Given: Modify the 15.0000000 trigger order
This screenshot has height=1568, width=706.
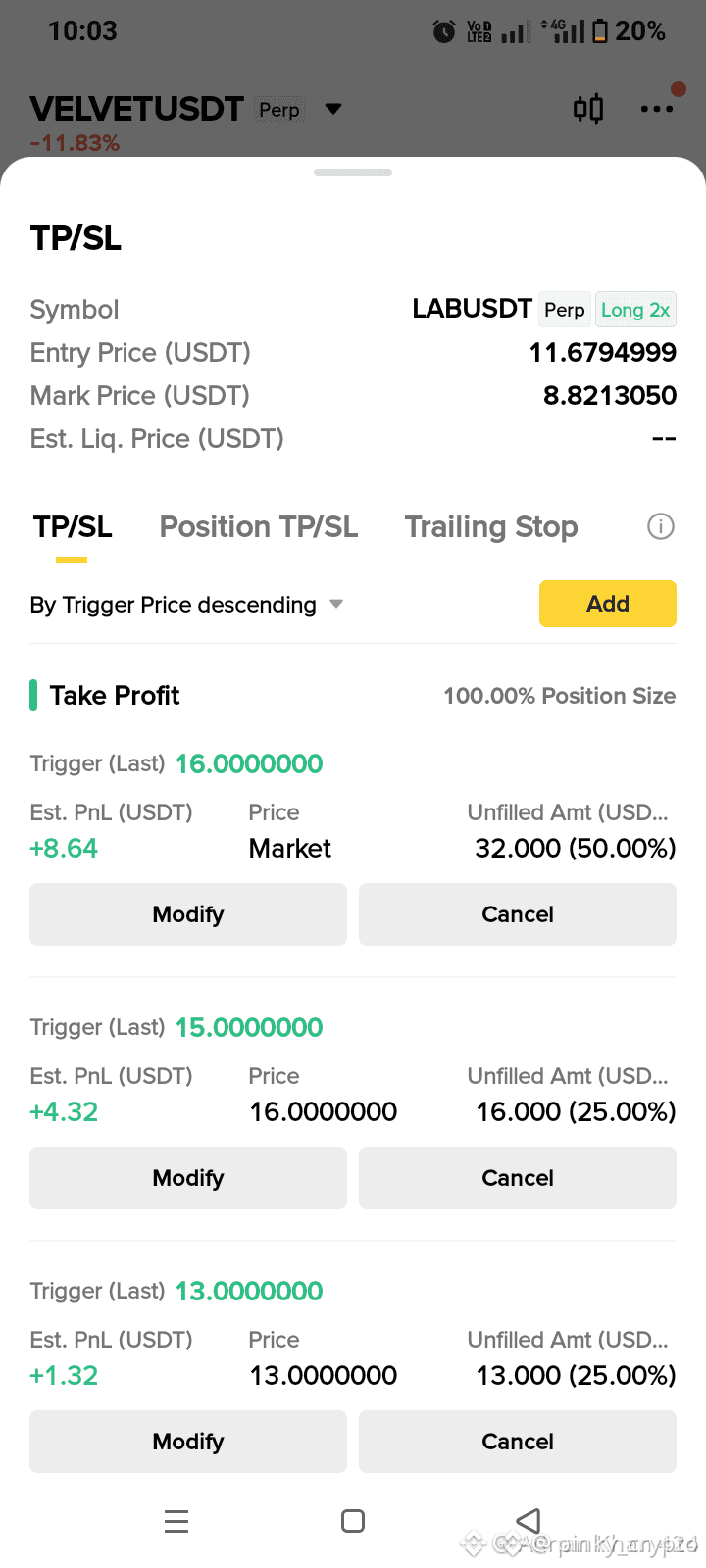Looking at the screenshot, I should (188, 1178).
